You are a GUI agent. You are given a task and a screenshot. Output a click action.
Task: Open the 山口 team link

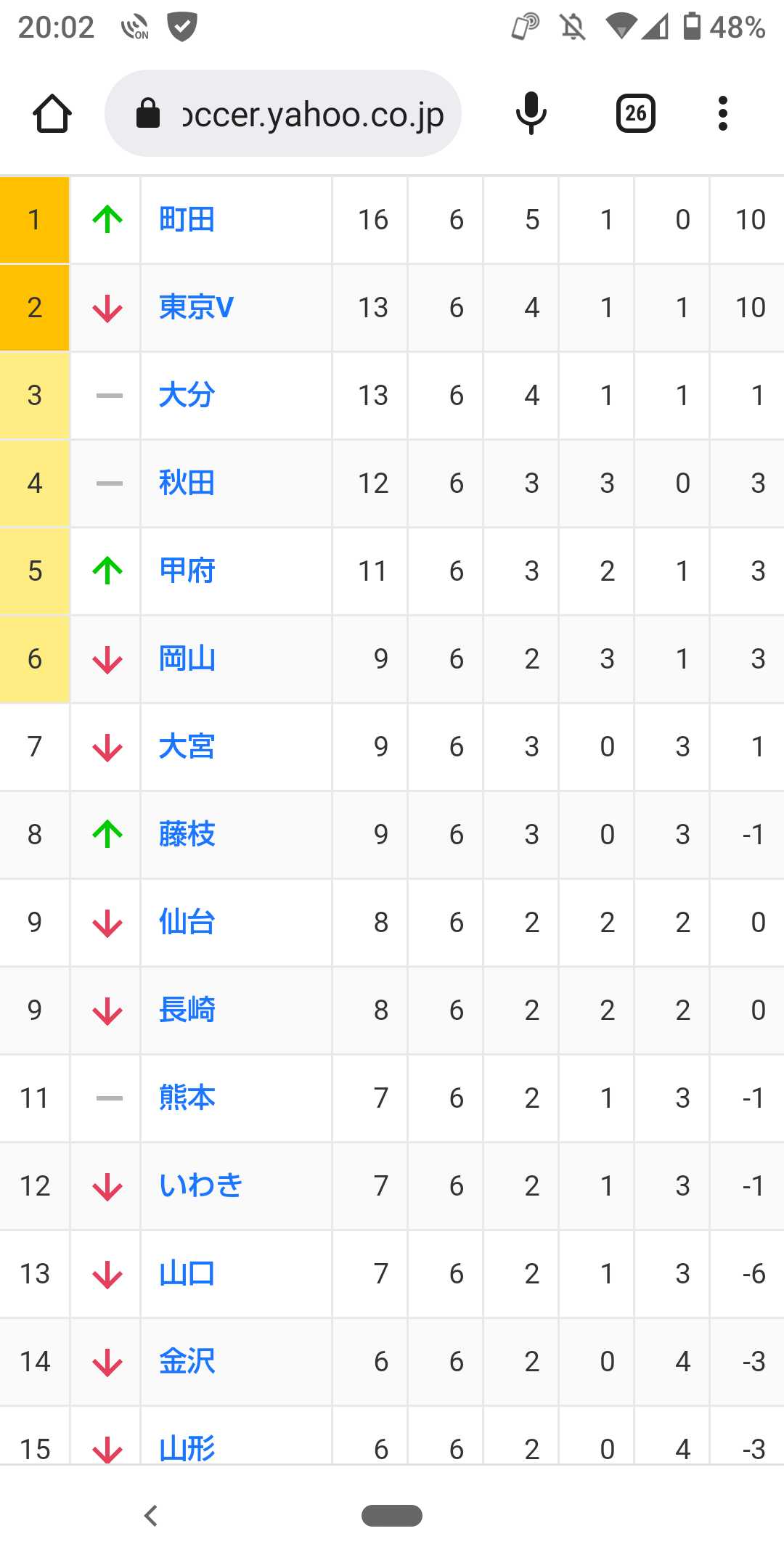(187, 1273)
